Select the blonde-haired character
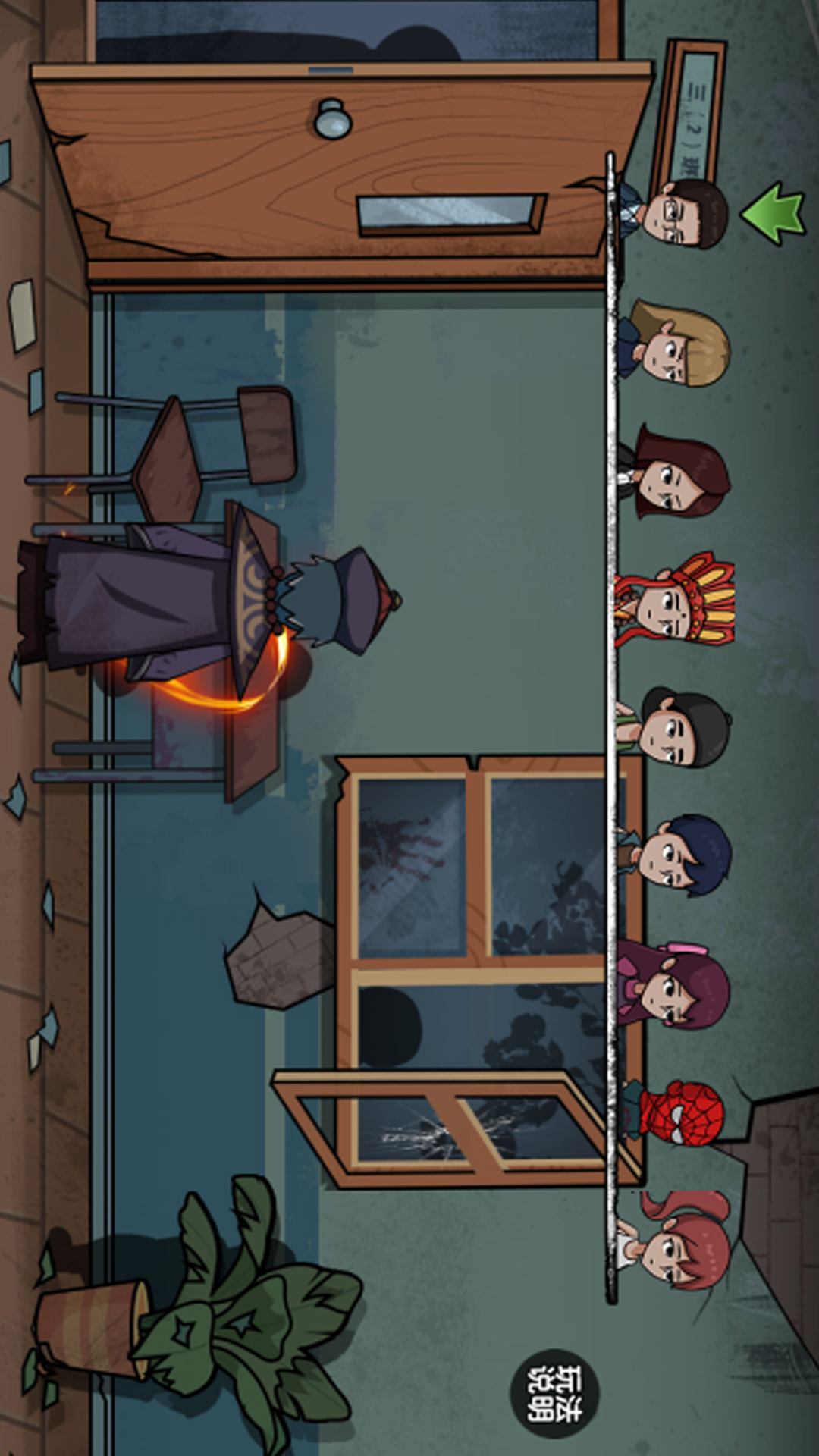The image size is (819, 1456). coord(673,343)
